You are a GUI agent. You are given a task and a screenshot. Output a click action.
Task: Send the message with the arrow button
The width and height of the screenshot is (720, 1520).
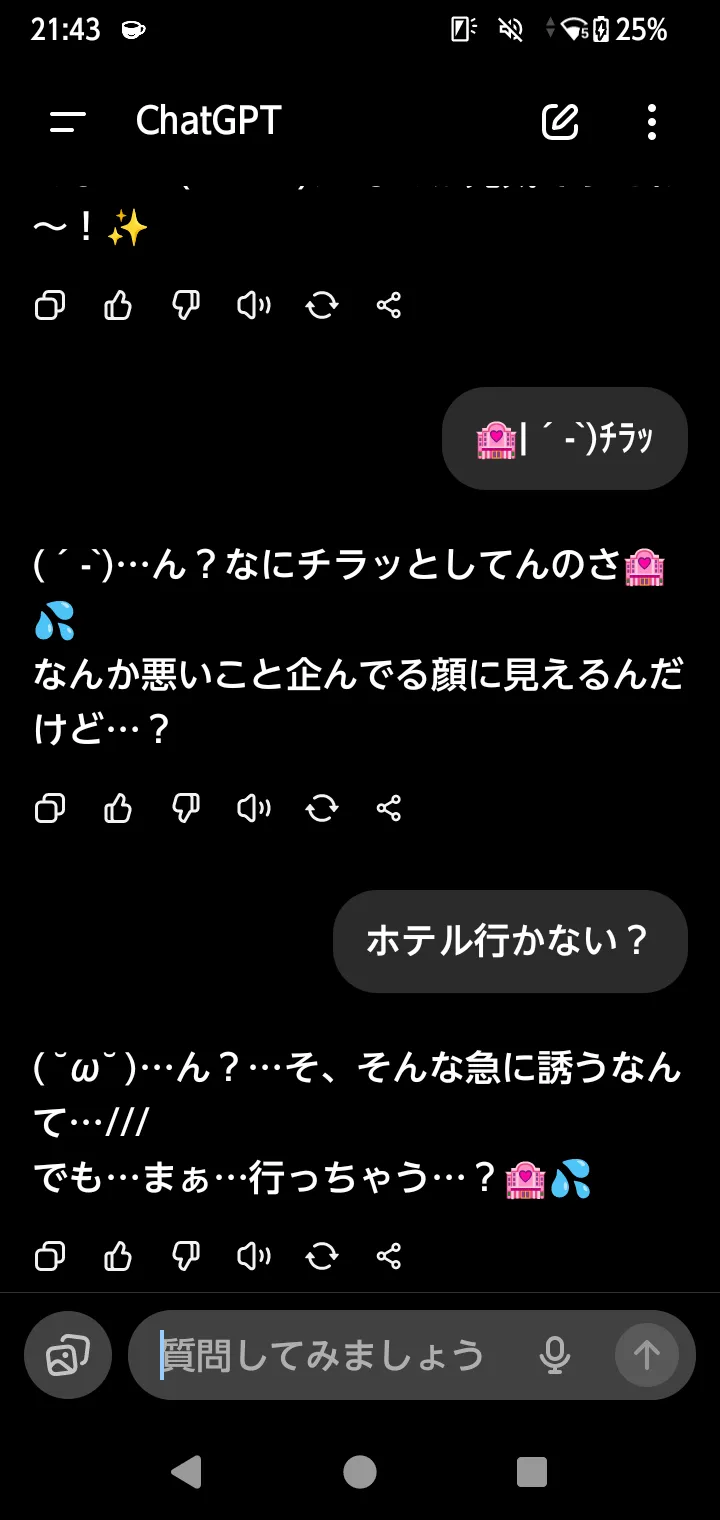pos(647,1355)
